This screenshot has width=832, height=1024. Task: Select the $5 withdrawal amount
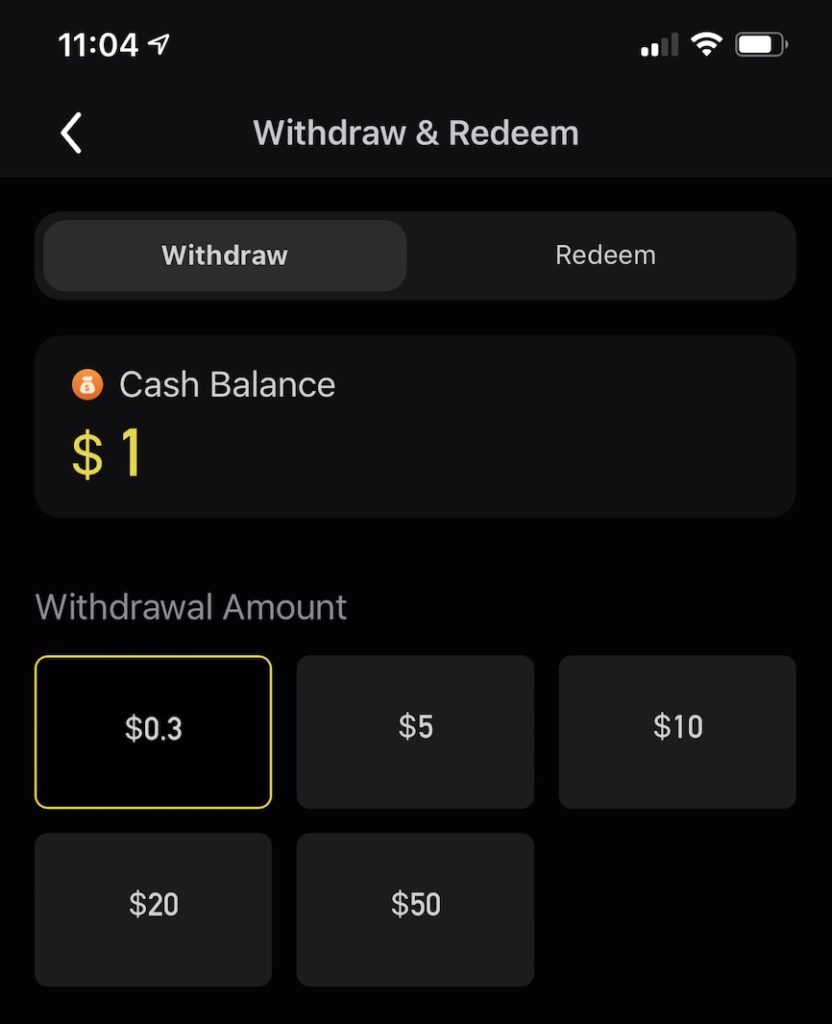(x=415, y=731)
